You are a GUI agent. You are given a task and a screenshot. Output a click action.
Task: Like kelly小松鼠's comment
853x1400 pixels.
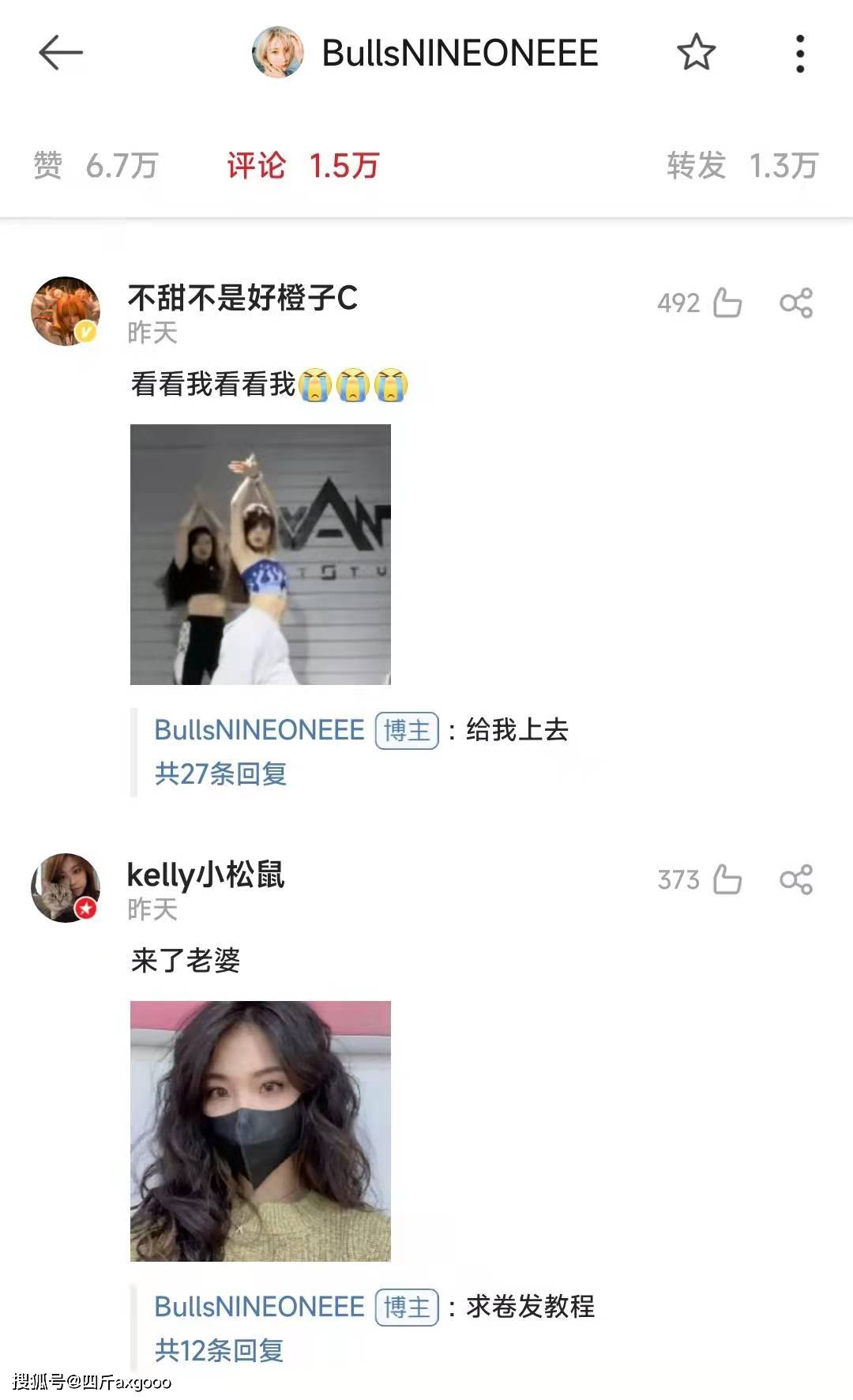(x=727, y=879)
